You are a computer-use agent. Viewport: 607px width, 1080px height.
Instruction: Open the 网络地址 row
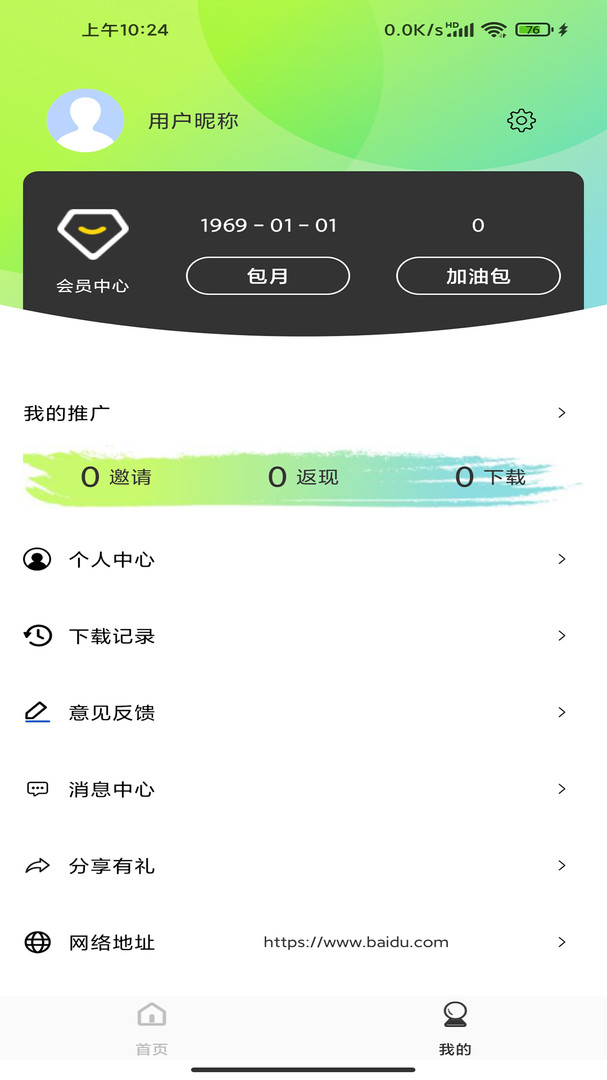tap(303, 942)
